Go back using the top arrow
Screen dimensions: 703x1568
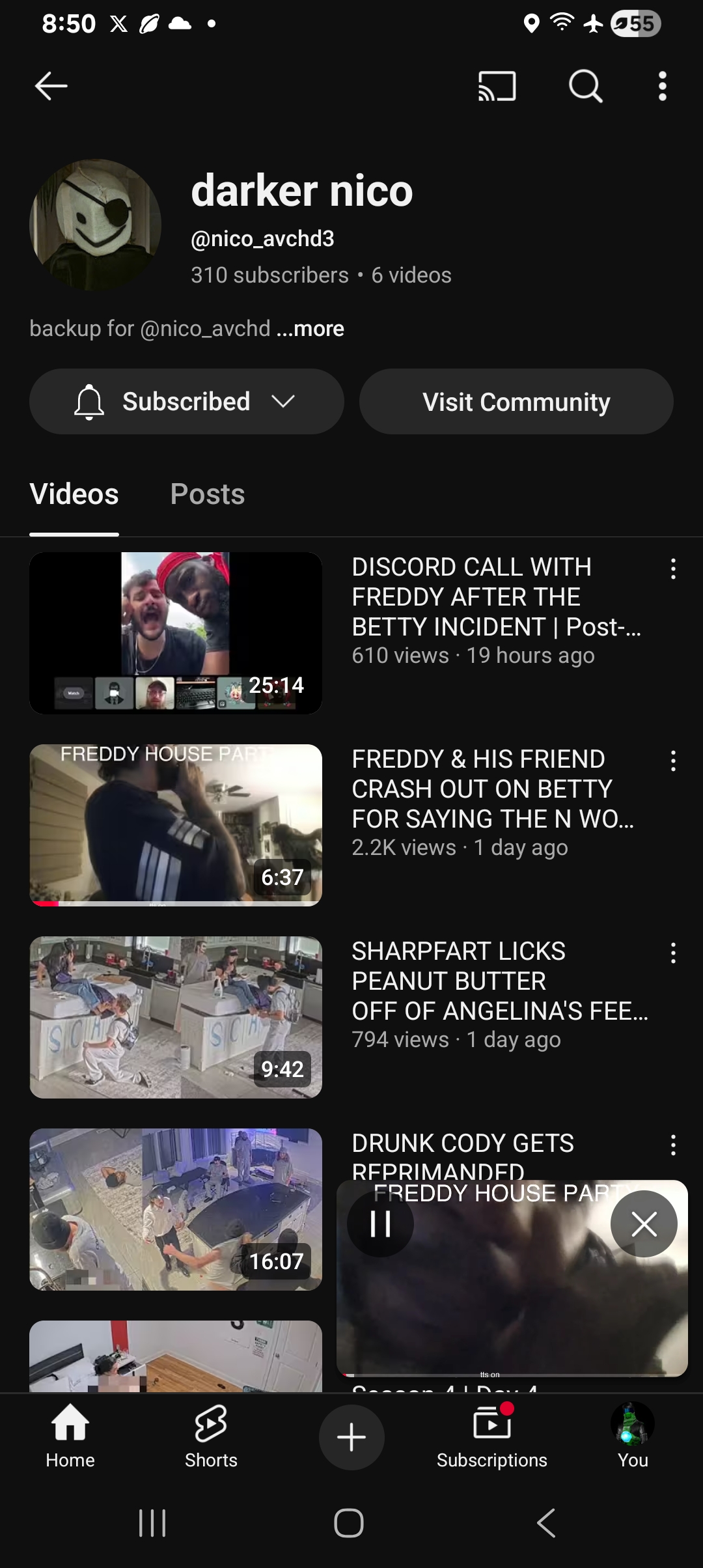(51, 86)
